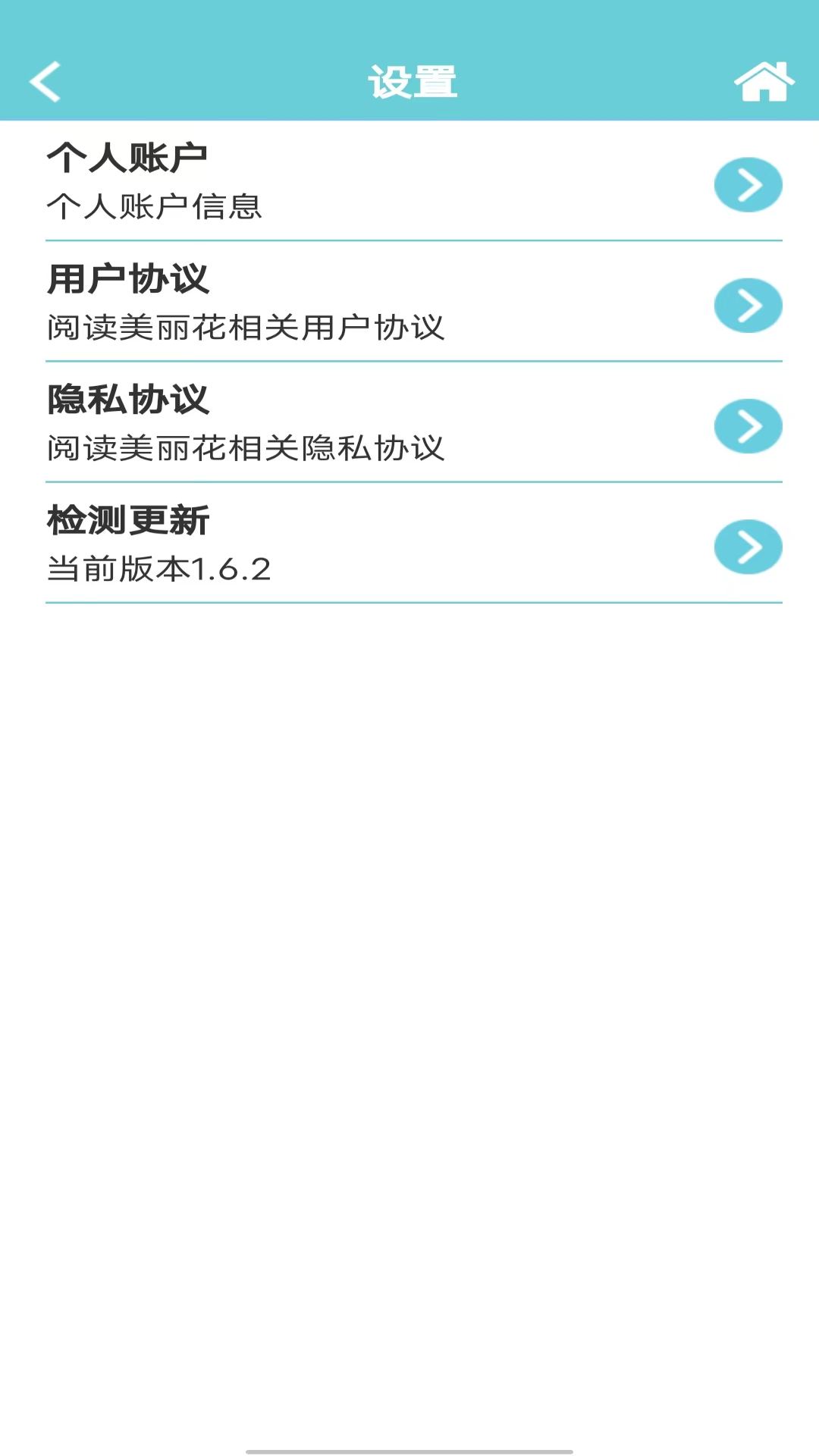Screen dimensions: 819x1456
Task: Open the privacy policy 阅读美丽花相关隐私协议
Action: click(248, 447)
